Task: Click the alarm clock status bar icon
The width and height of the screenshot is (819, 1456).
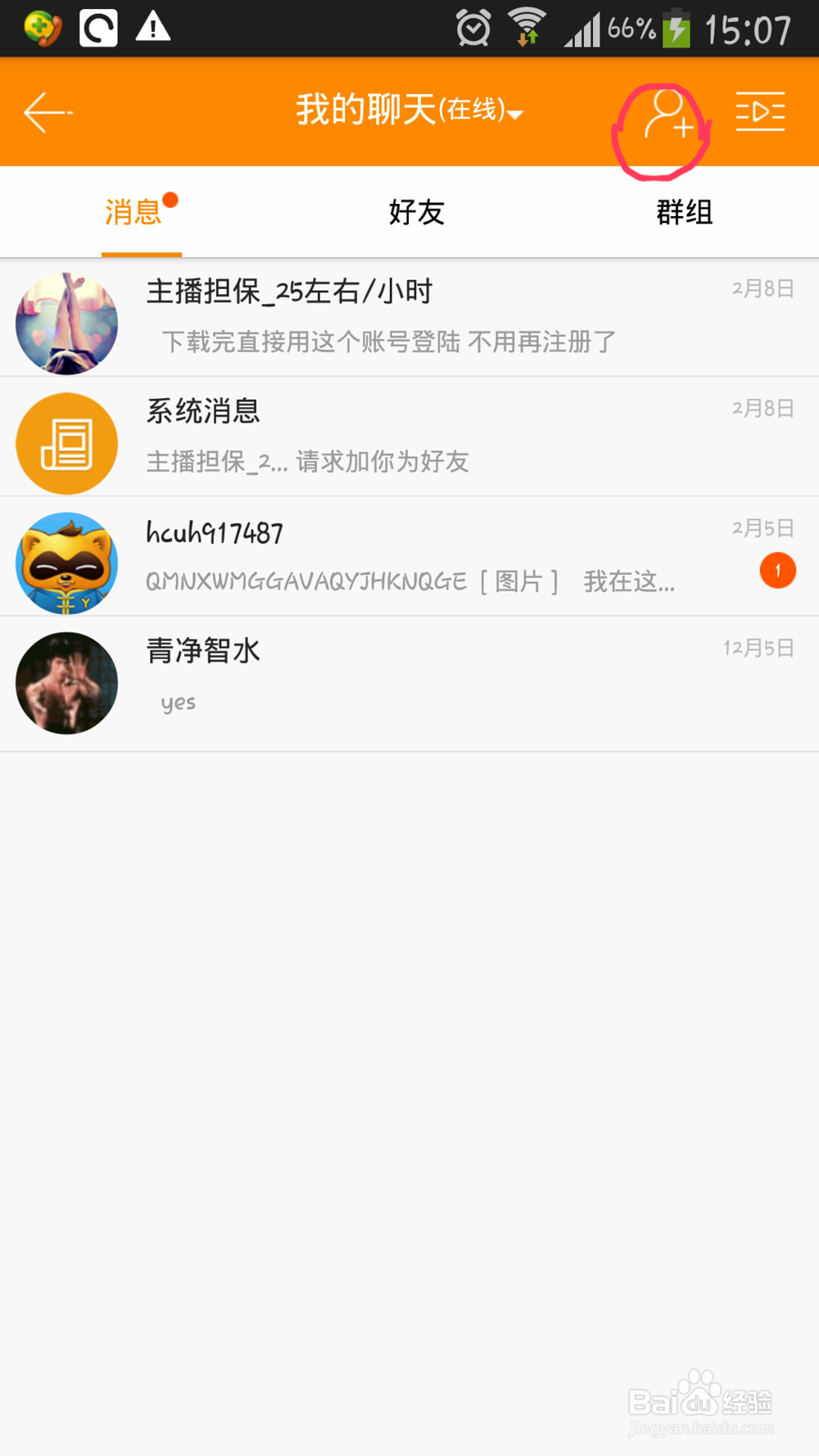Action: (x=473, y=27)
